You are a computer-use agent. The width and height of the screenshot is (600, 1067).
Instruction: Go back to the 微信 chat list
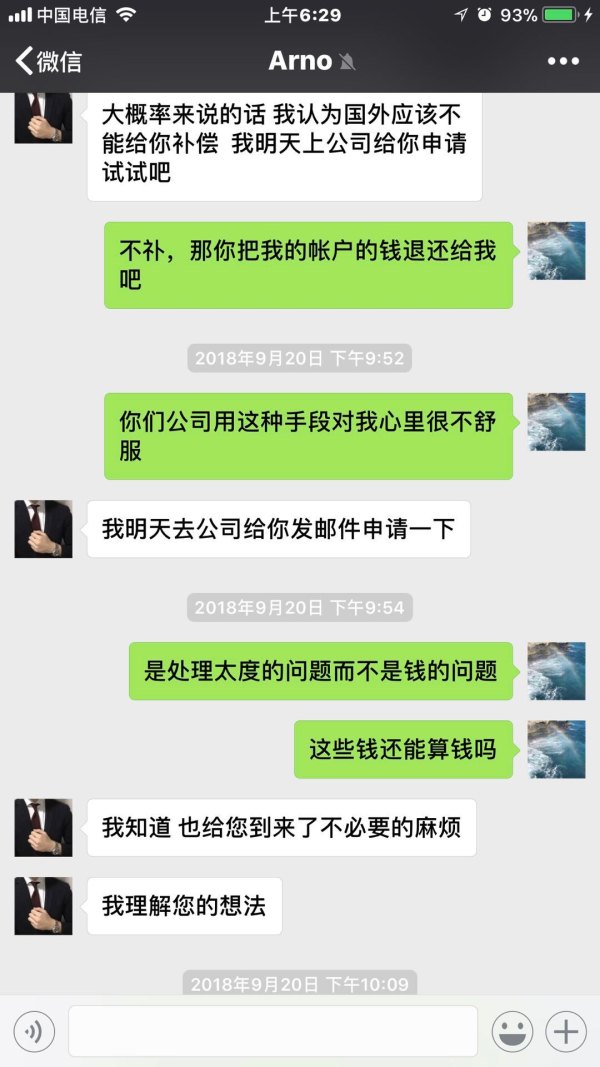[48, 61]
